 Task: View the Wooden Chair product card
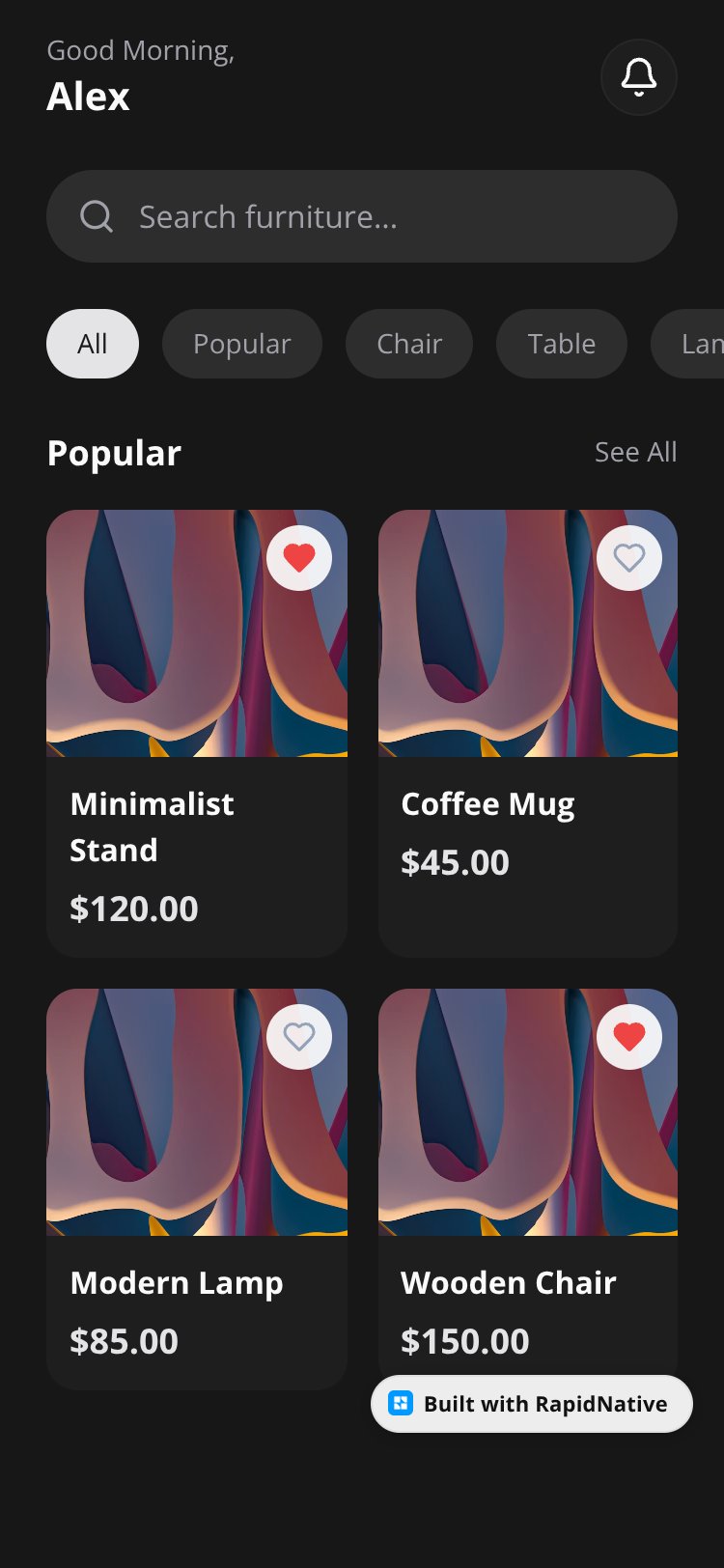(528, 1178)
